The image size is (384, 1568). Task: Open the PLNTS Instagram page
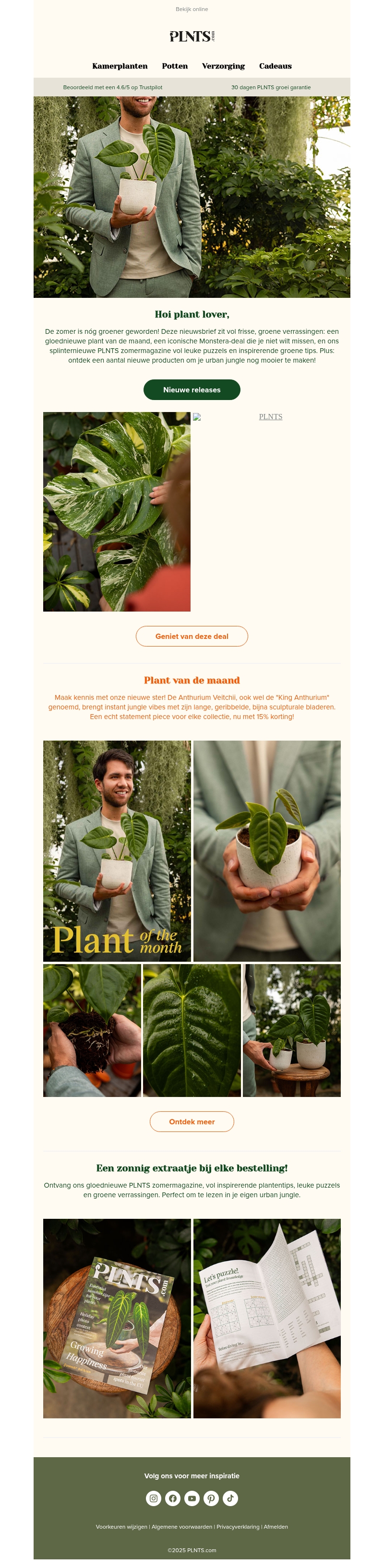point(154,1498)
